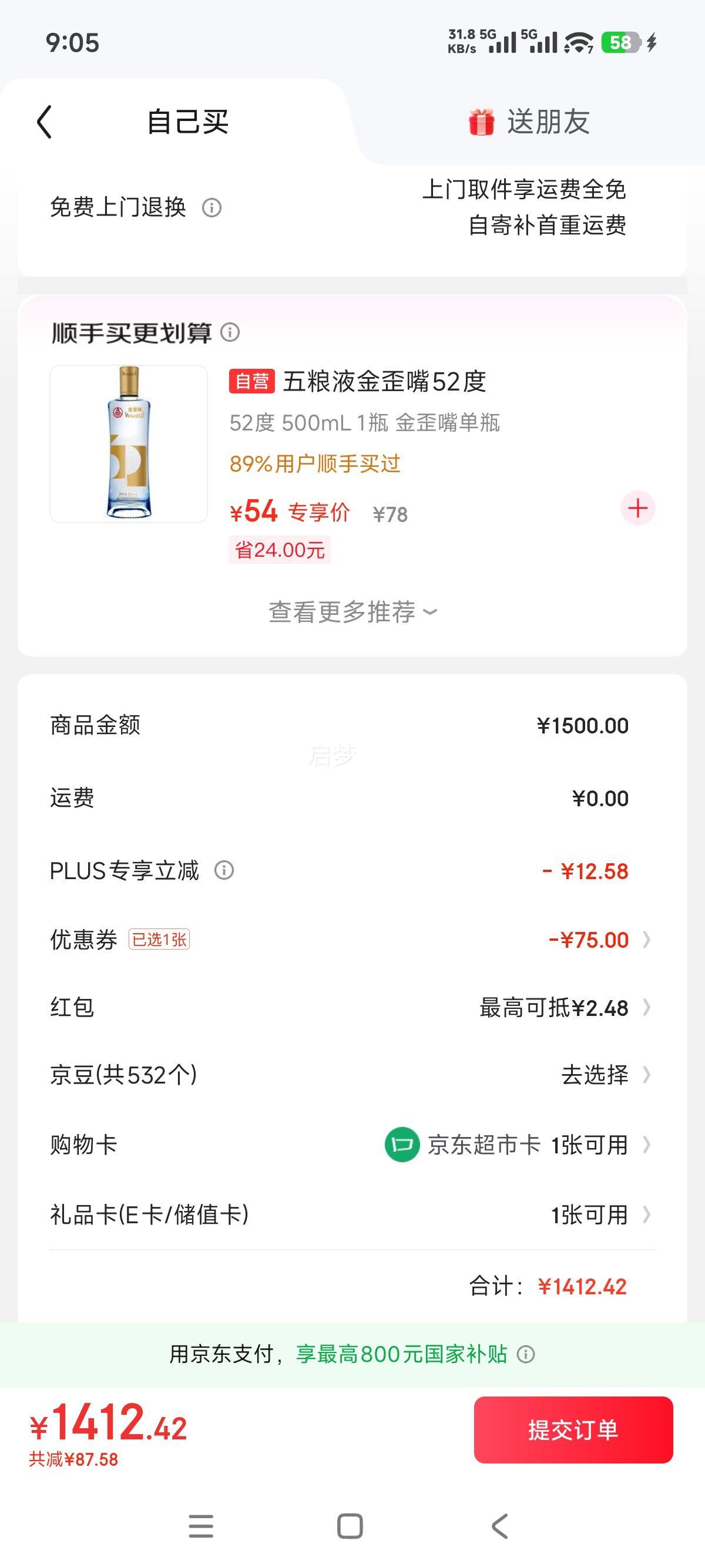
Task: Tap the Android recents icon in navigation bar
Action: coord(201,1526)
